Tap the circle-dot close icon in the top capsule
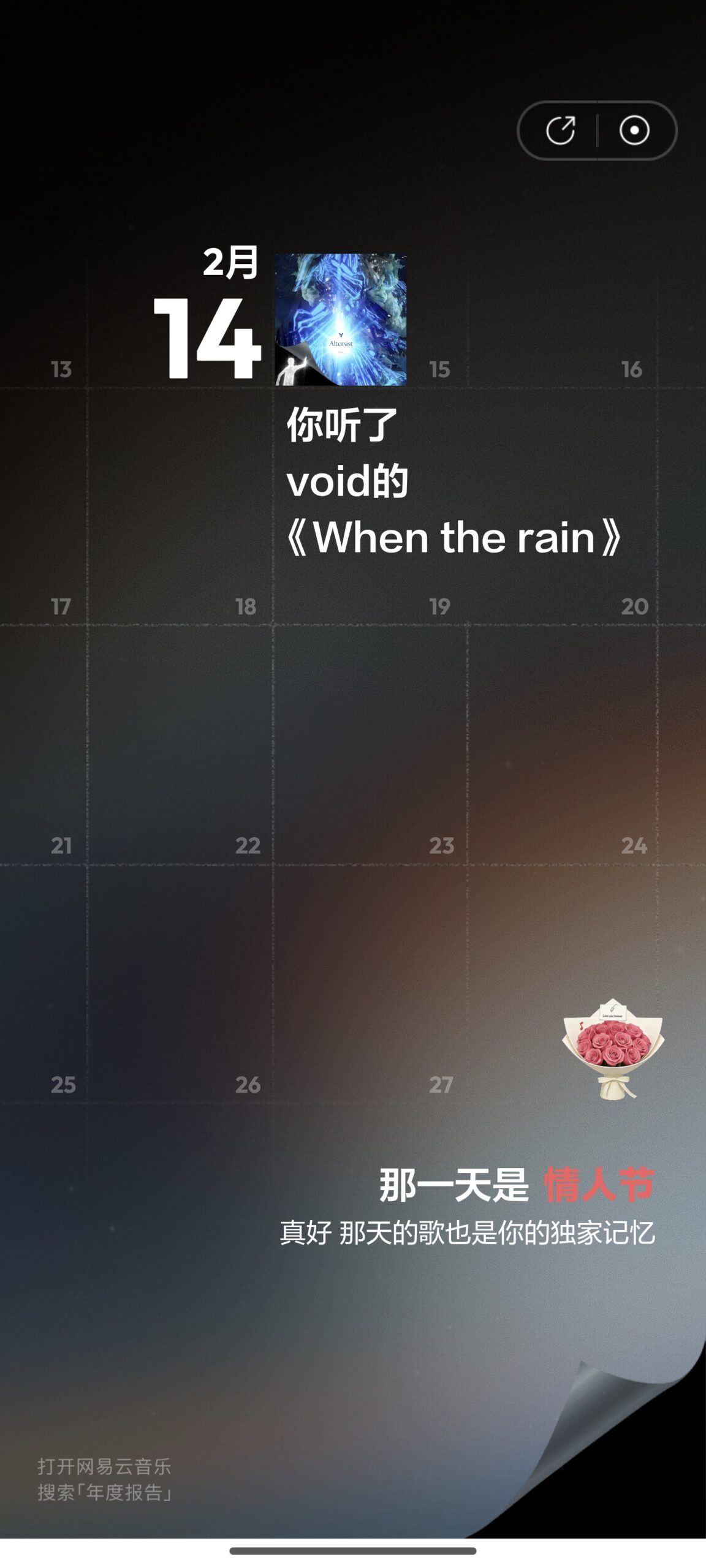The image size is (706, 1568). (634, 130)
